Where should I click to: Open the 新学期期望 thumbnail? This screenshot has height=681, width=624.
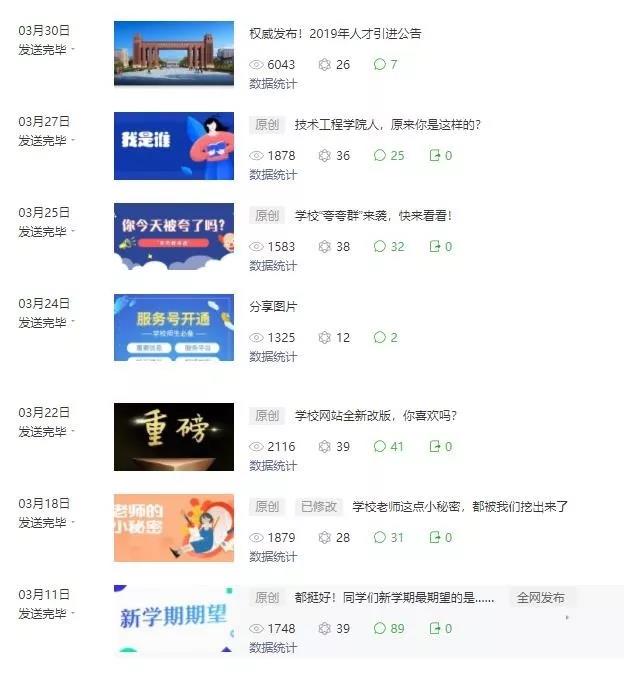pyautogui.click(x=174, y=620)
